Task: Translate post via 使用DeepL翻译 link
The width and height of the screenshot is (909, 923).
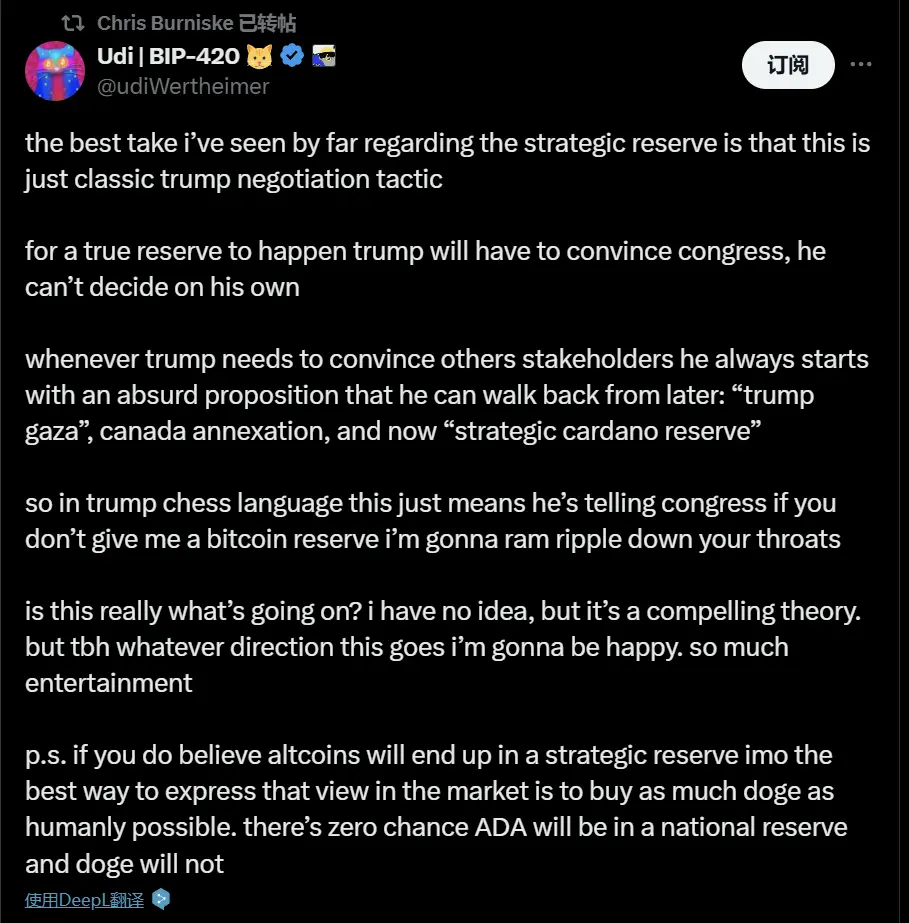Action: point(85,899)
